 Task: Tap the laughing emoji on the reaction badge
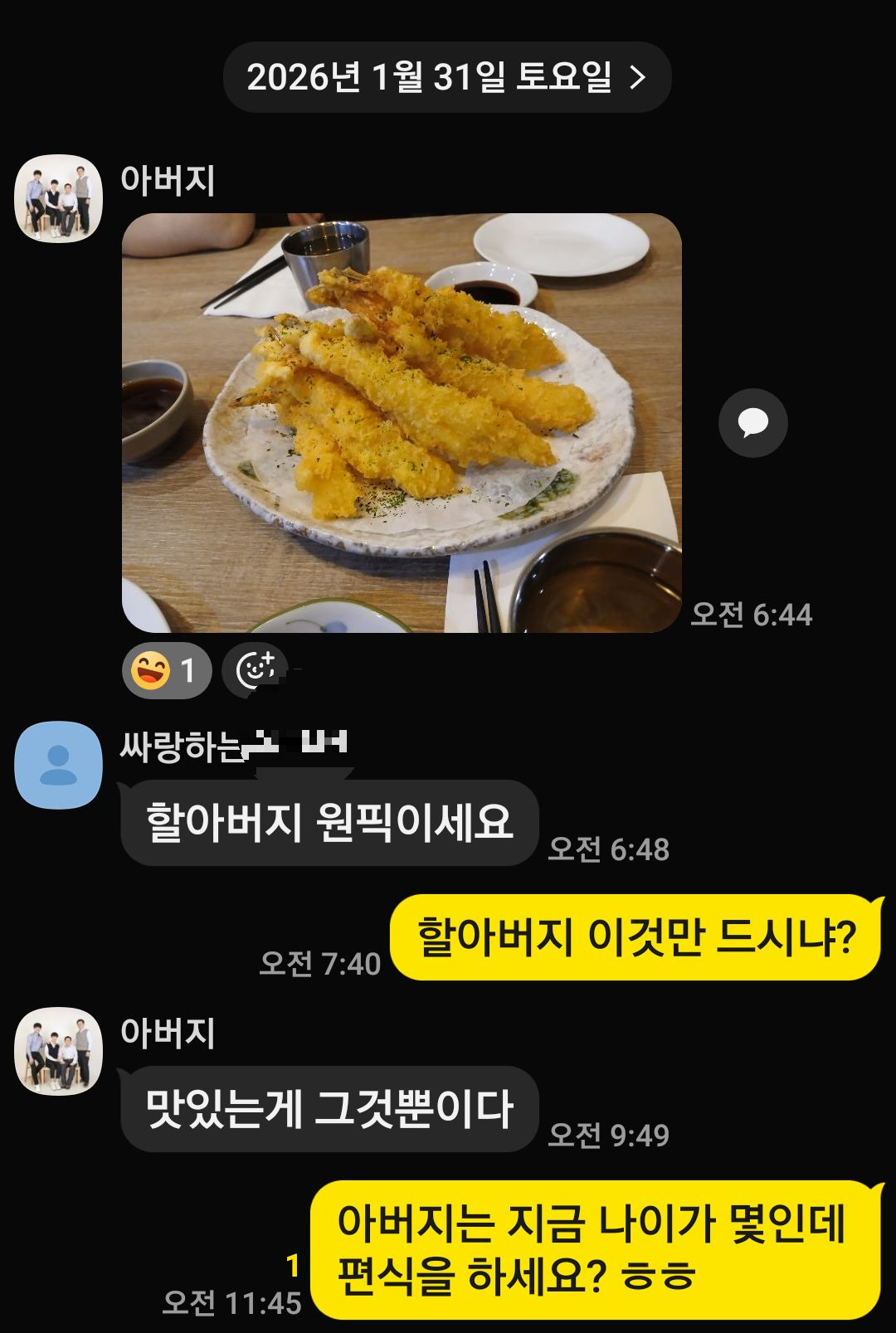150,672
